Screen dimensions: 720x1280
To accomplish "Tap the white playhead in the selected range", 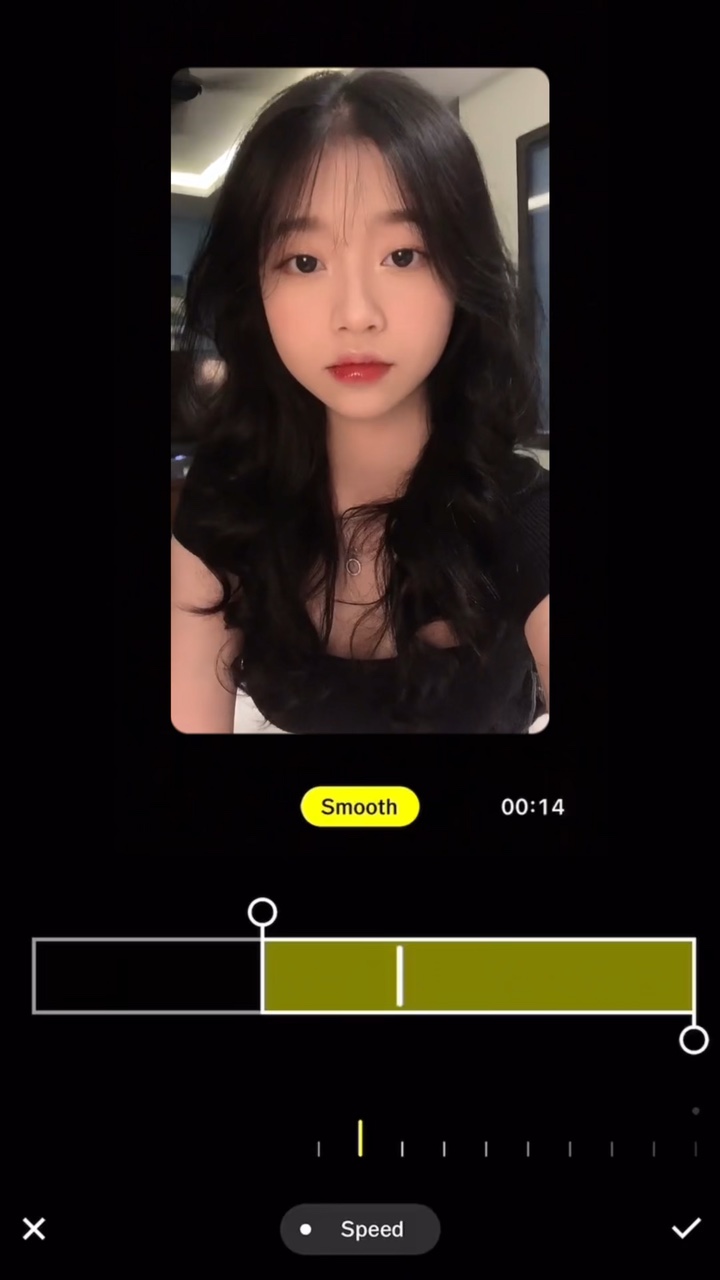I will [400, 976].
